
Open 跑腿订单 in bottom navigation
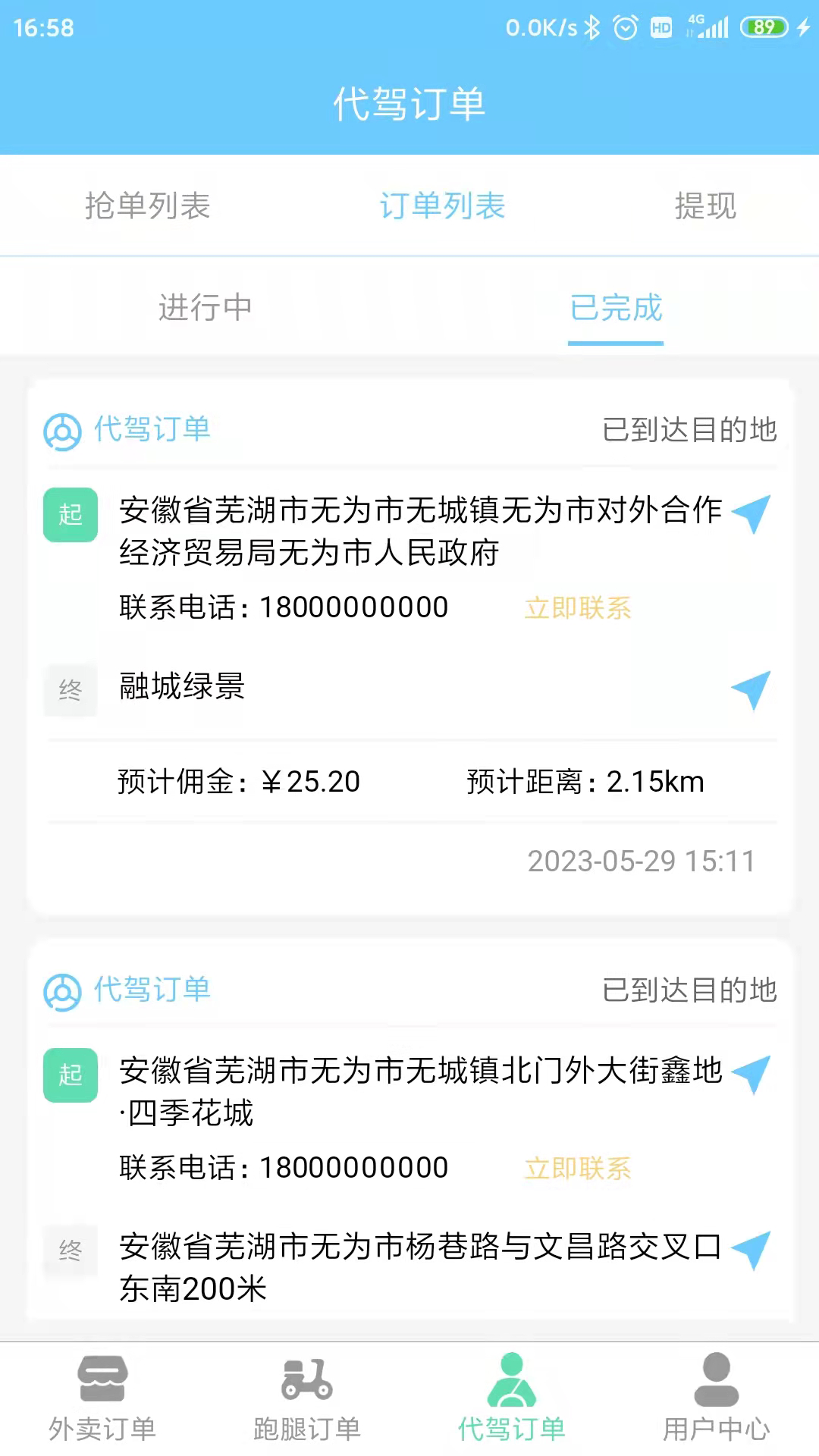(307, 1399)
